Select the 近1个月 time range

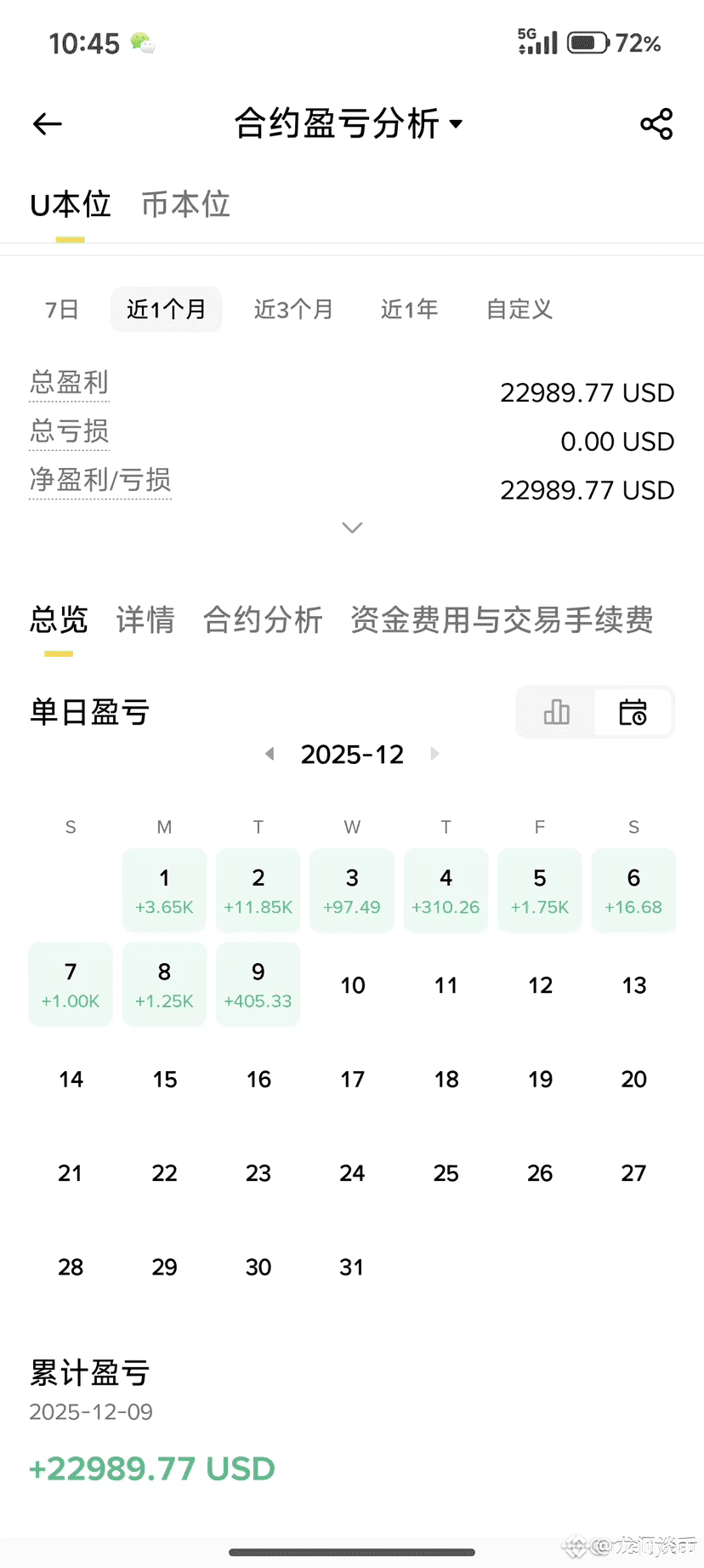(x=167, y=309)
